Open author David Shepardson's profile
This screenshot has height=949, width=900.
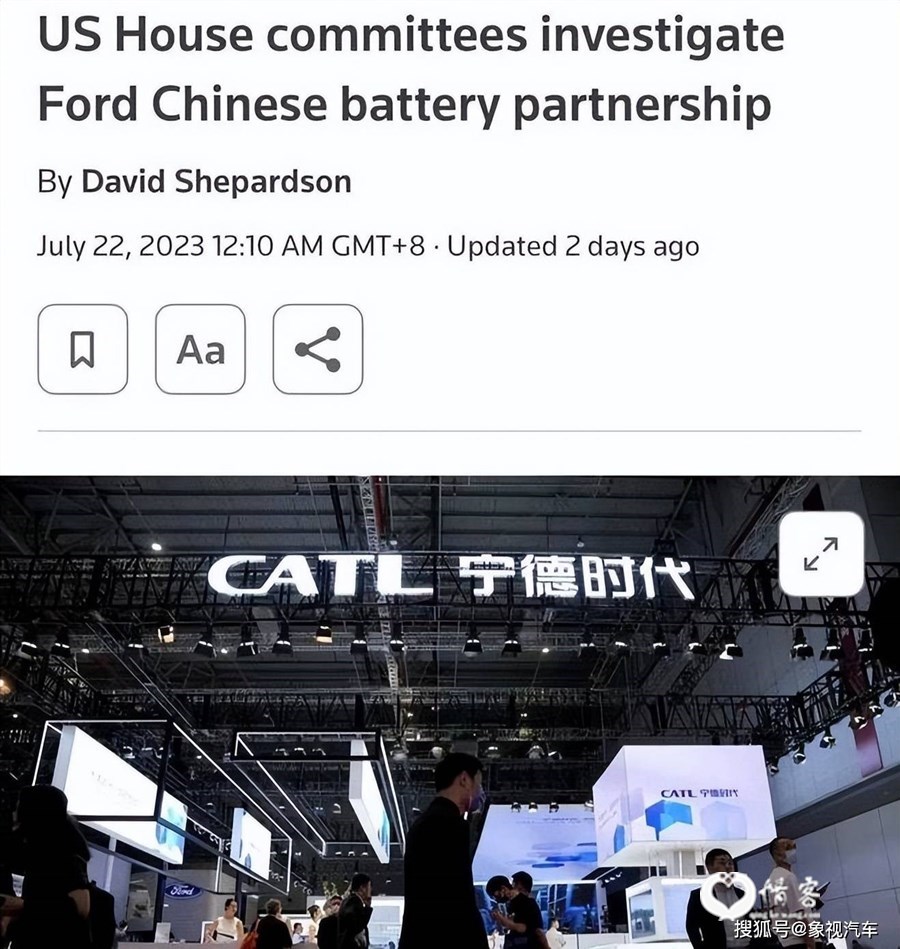[216, 181]
